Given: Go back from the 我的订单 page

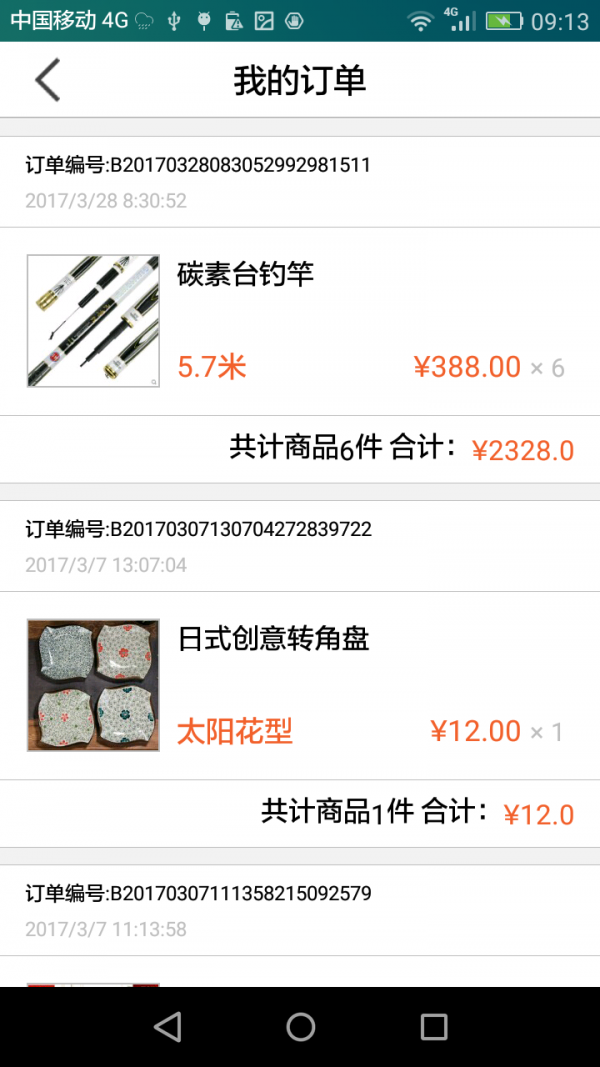Looking at the screenshot, I should point(47,80).
